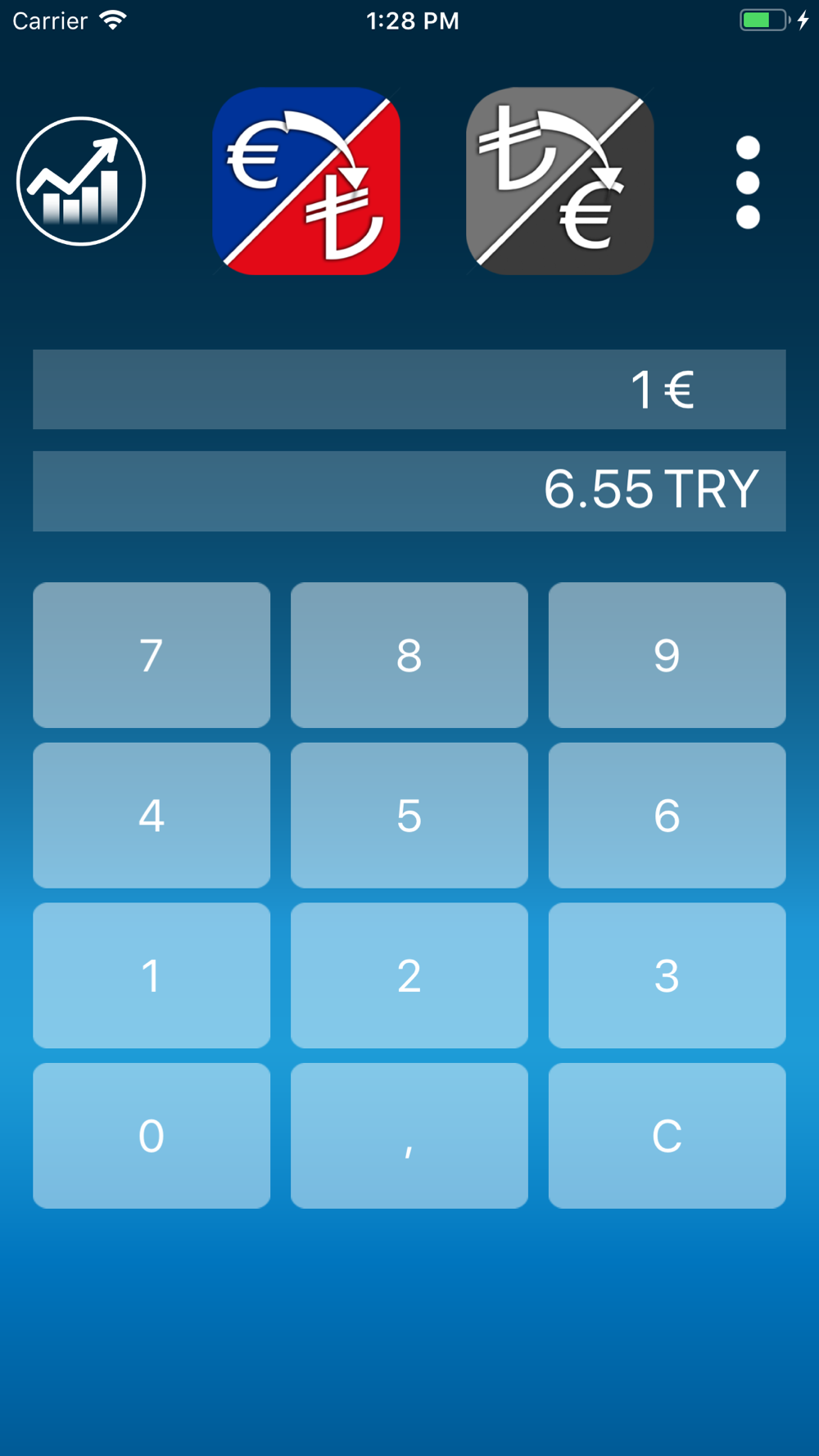Select Euro to Lira conversion mode
819x1456 pixels.
pos(306,181)
